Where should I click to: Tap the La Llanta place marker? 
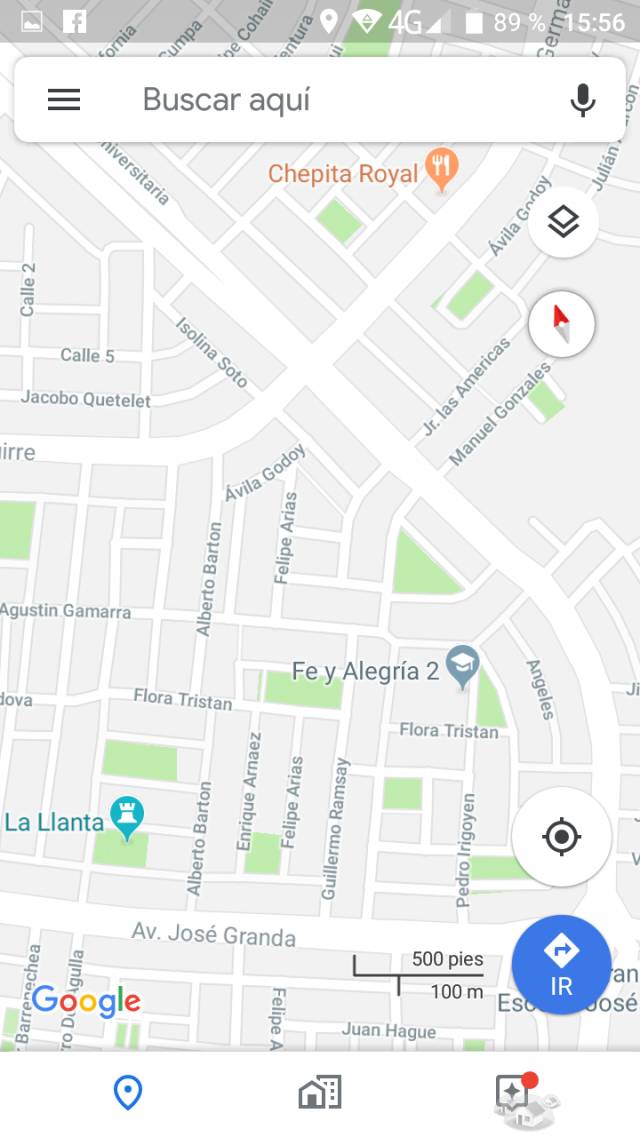128,819
